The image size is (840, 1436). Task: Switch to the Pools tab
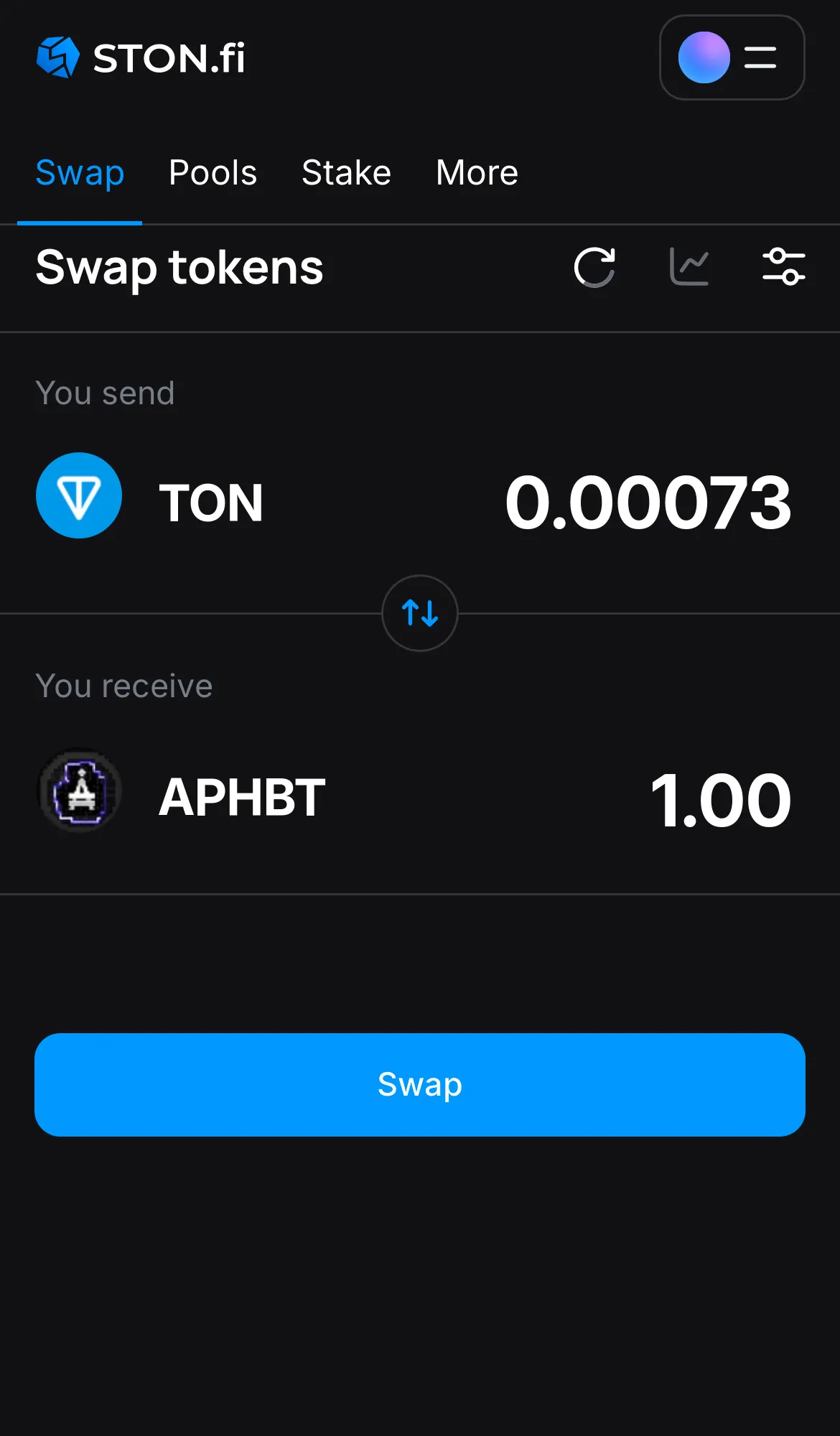213,173
